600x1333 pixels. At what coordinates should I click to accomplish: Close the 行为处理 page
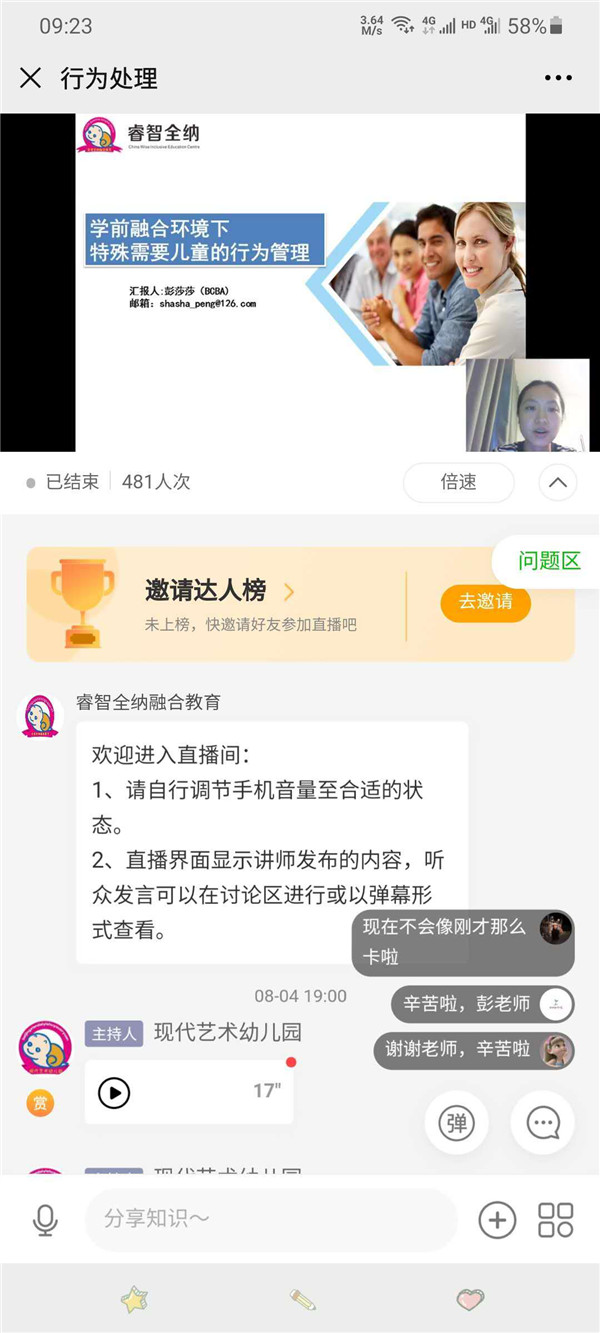click(x=31, y=78)
